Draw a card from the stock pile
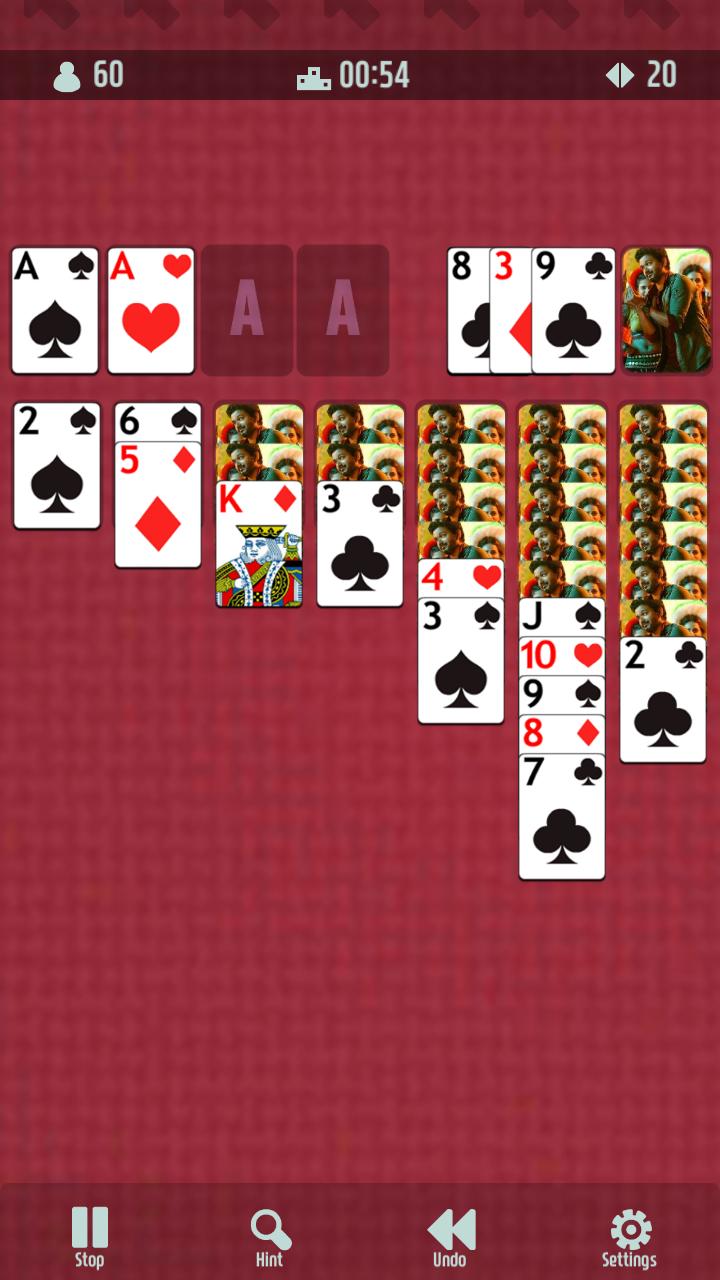 666,310
